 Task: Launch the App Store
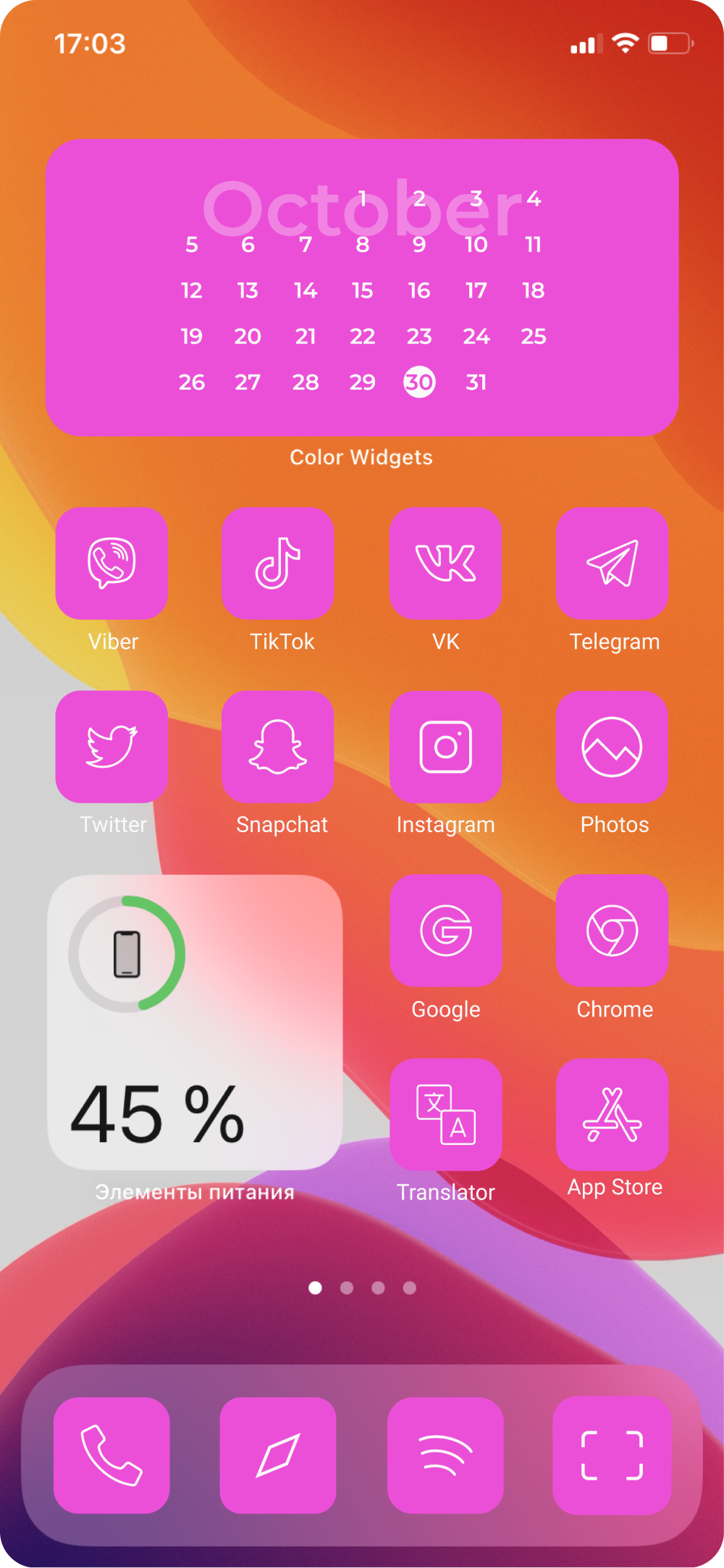(x=612, y=1114)
